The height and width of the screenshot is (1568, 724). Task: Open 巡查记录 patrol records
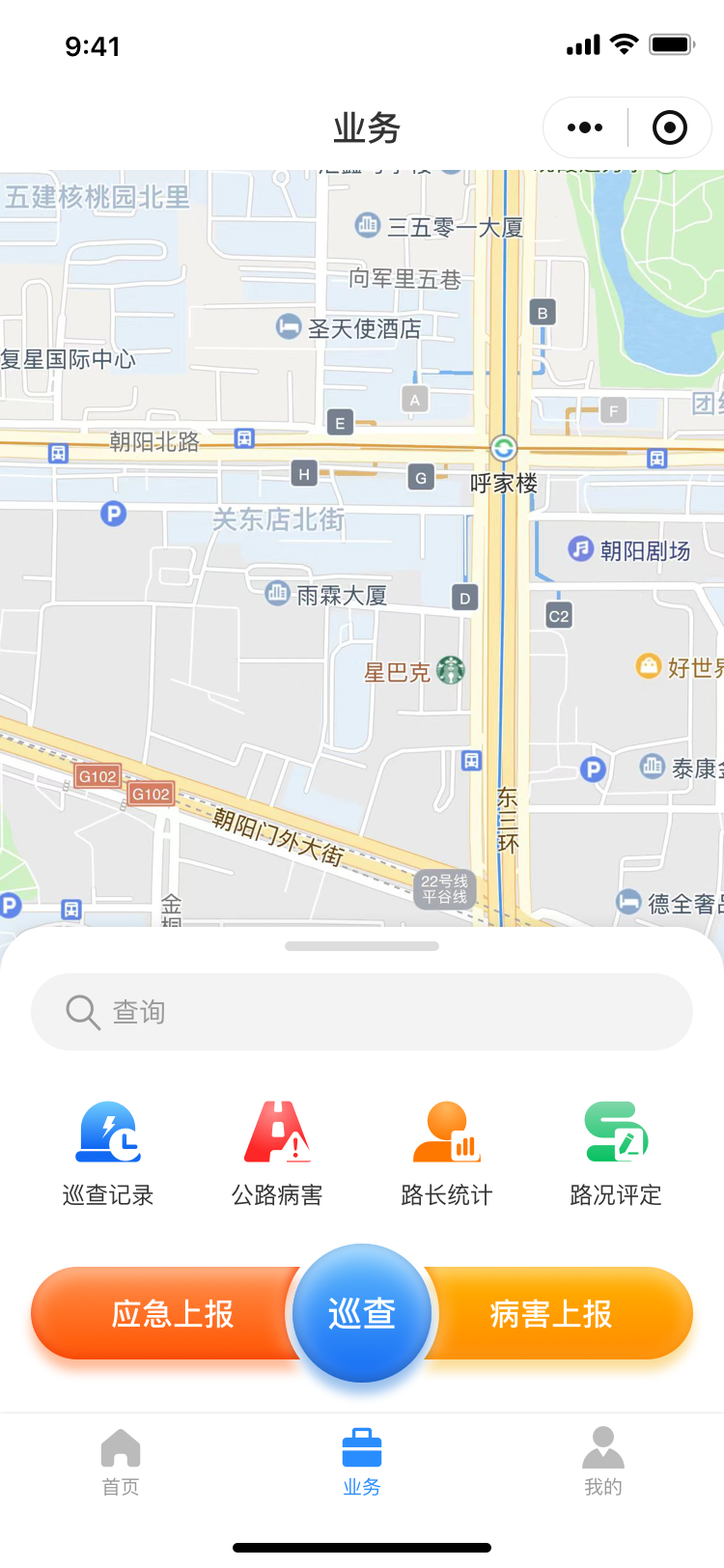coord(108,1154)
